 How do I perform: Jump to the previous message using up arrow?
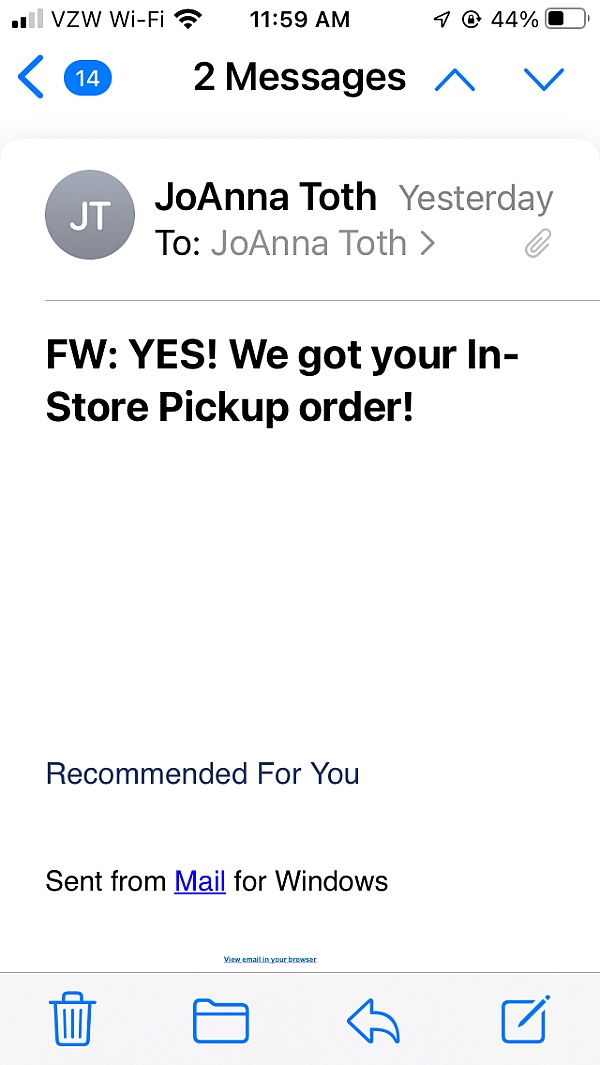click(x=455, y=79)
